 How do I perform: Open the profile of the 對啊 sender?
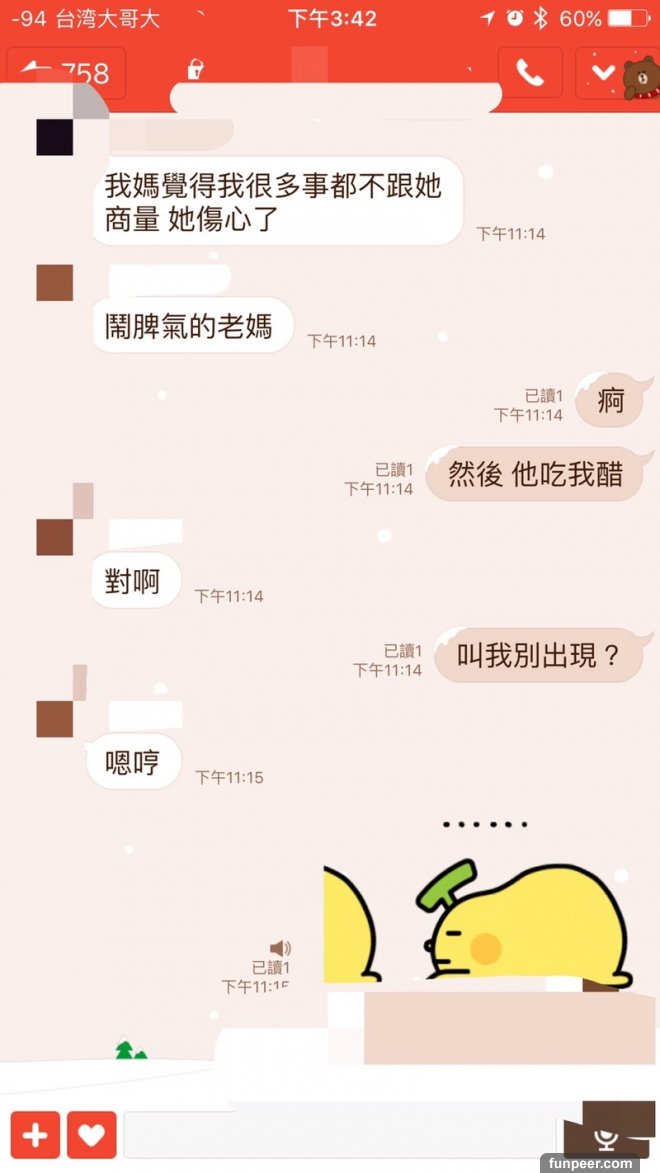[x=55, y=537]
